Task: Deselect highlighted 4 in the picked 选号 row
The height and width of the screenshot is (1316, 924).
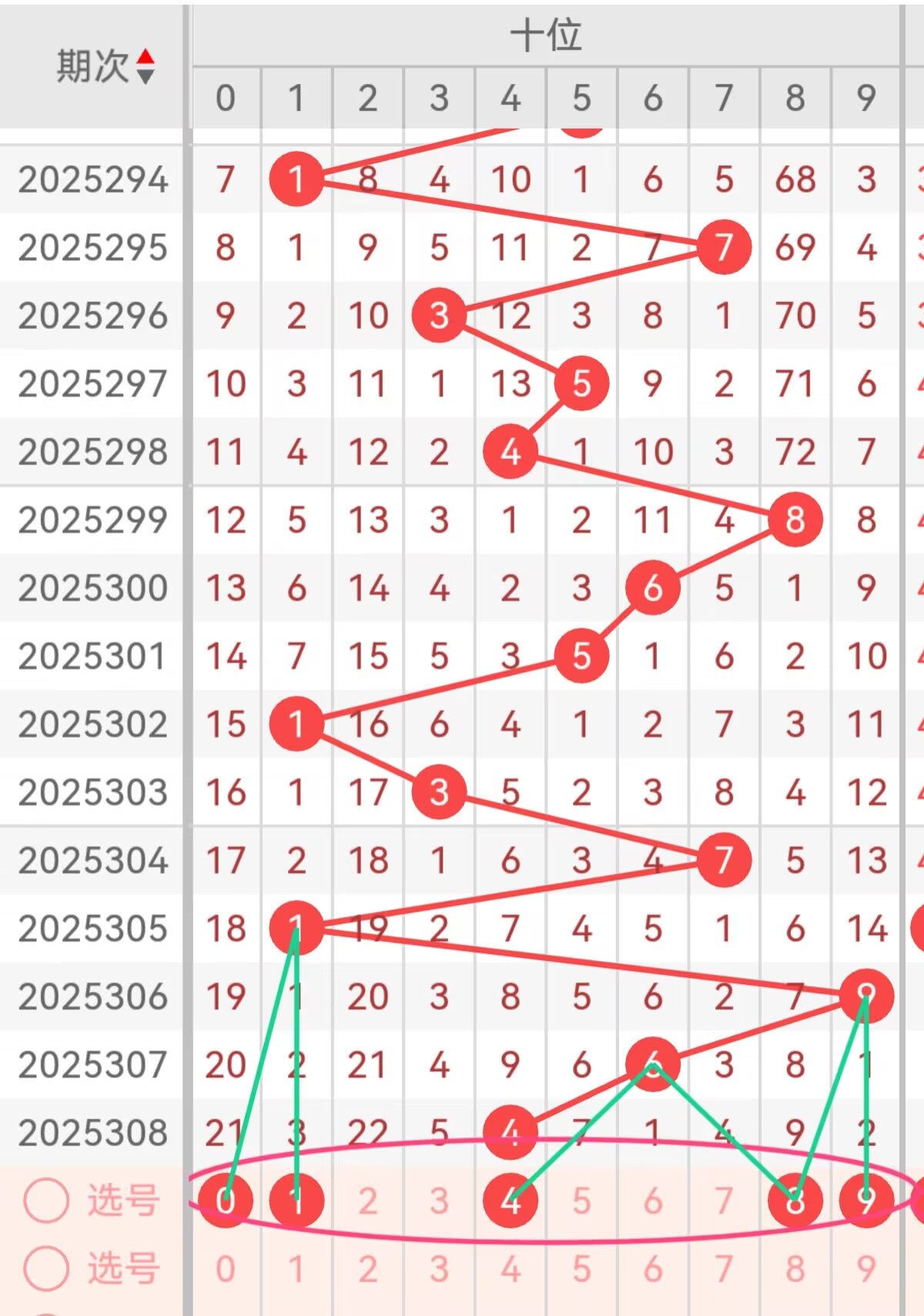Action: (510, 1200)
